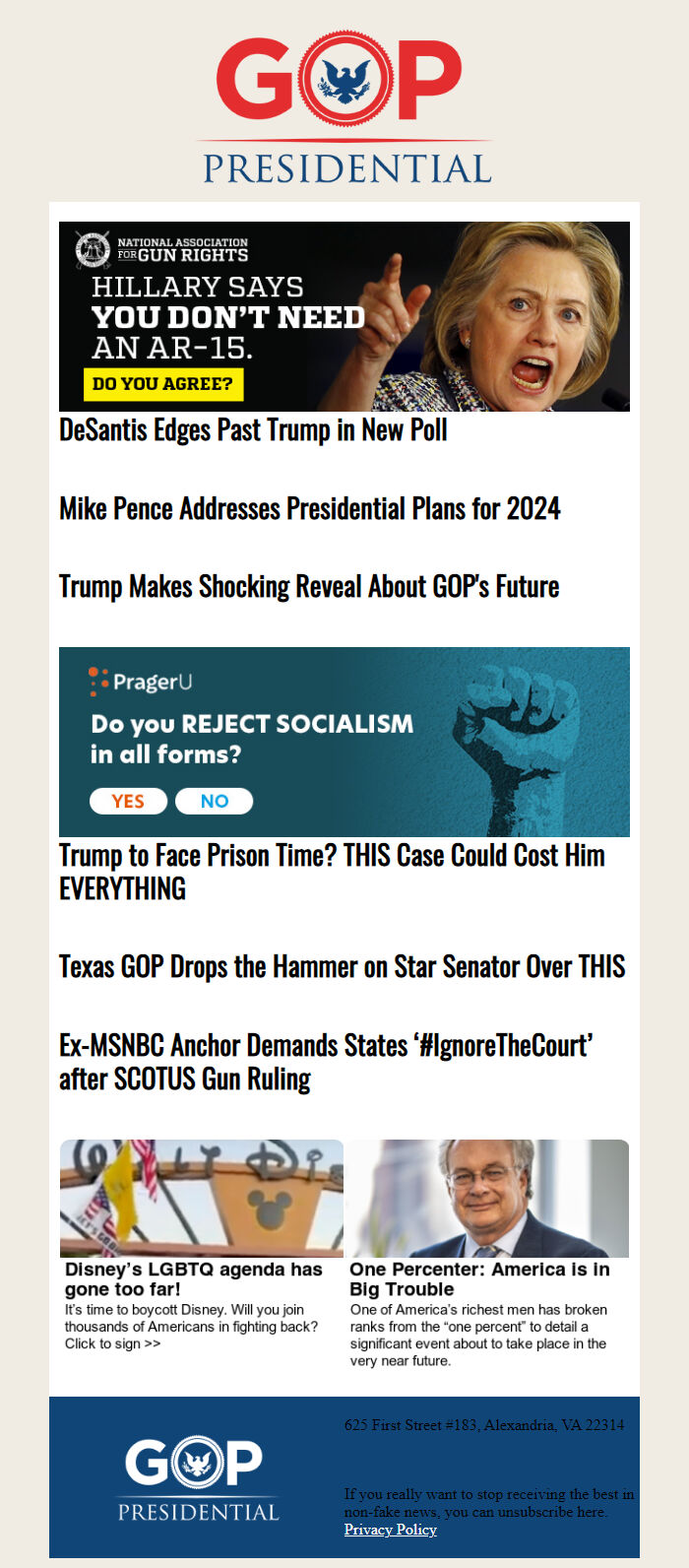The width and height of the screenshot is (689, 1568).
Task: Open 'Trump Makes Shocking Reveal About GOP's Future'
Action: coord(308,587)
